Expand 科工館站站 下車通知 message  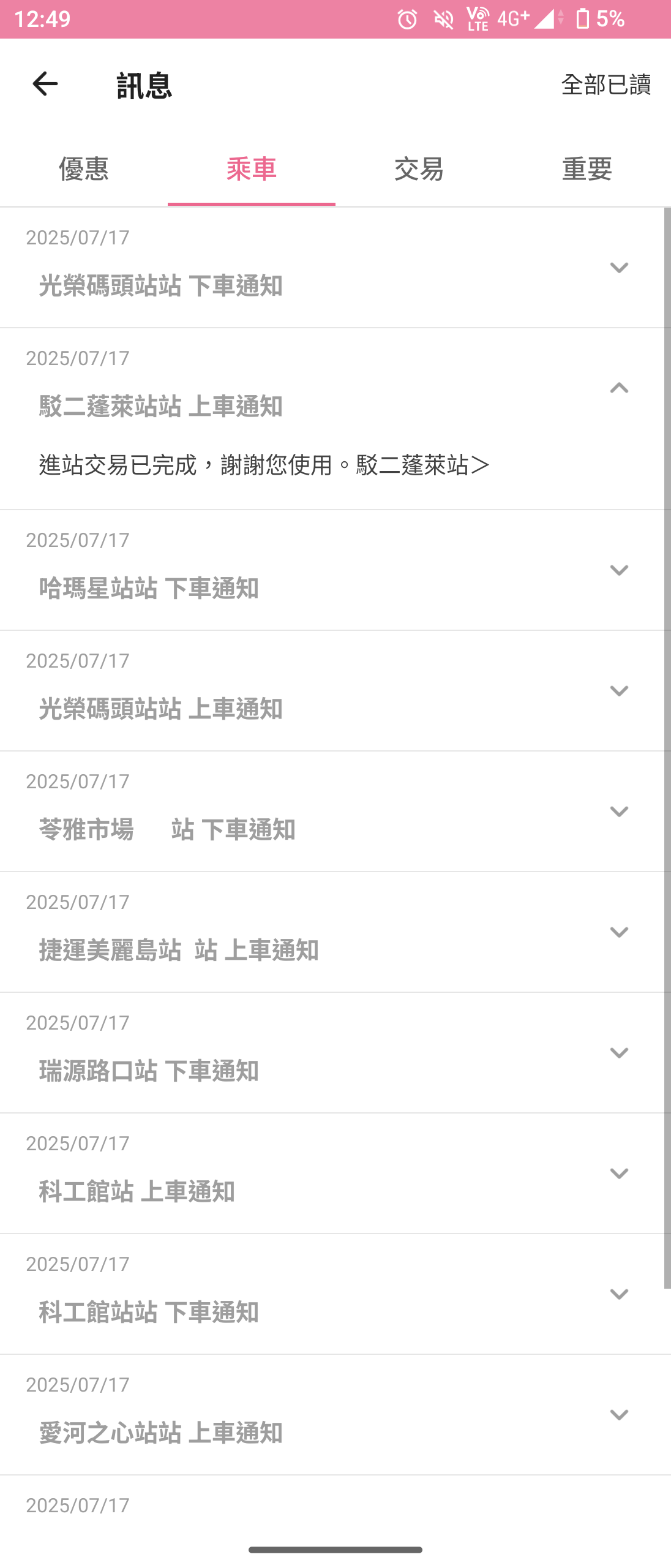pyautogui.click(x=619, y=1294)
